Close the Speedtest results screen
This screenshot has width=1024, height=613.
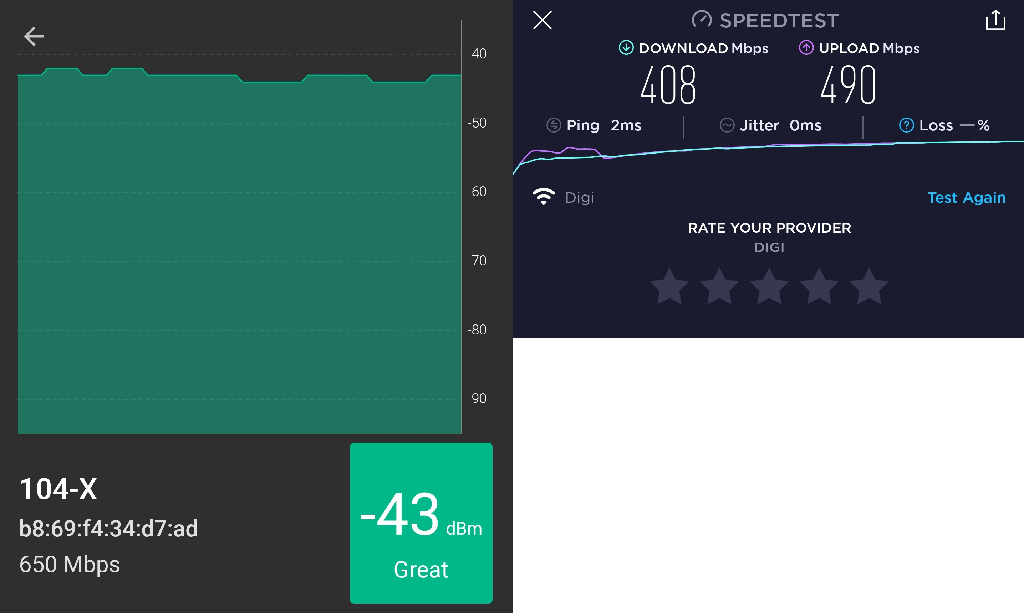[x=542, y=20]
